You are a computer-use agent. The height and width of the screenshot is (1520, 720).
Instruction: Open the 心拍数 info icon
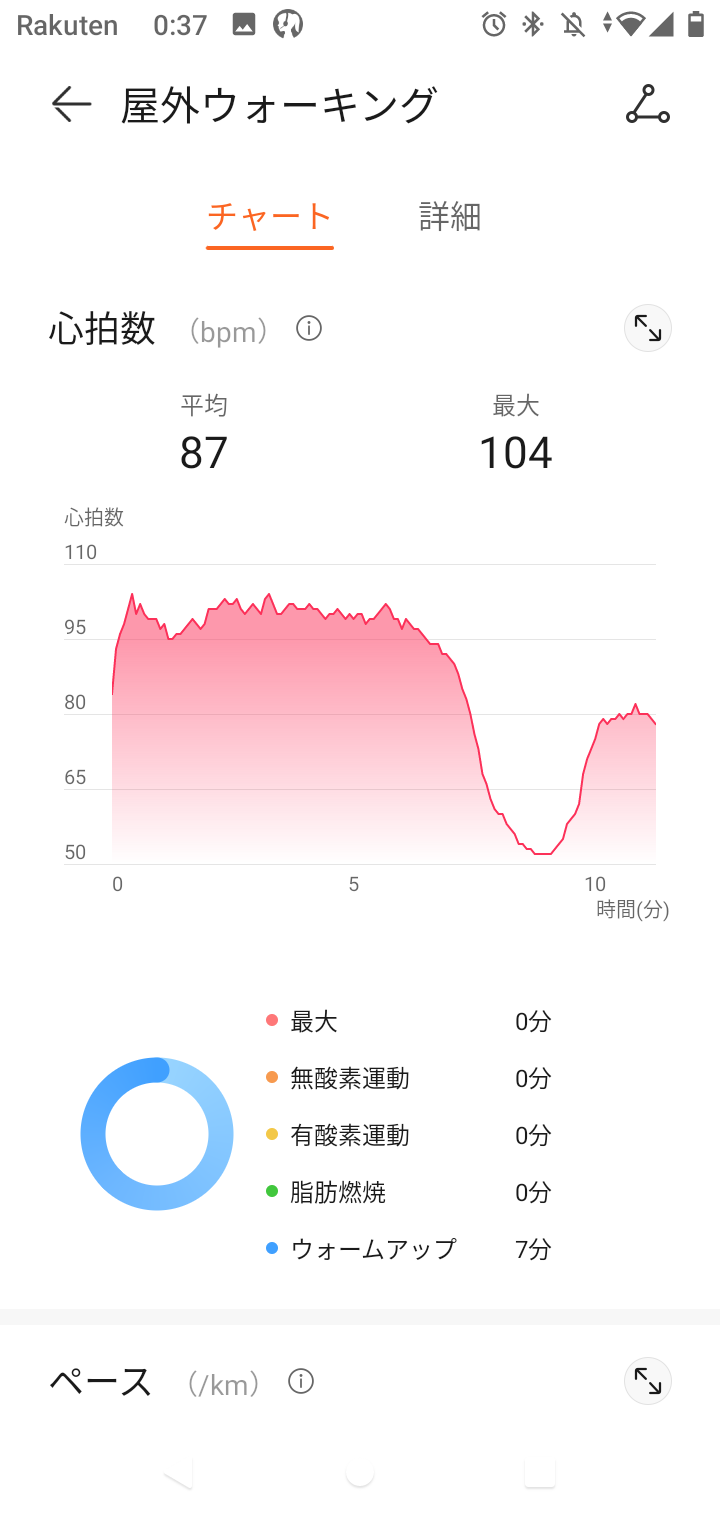tap(309, 328)
